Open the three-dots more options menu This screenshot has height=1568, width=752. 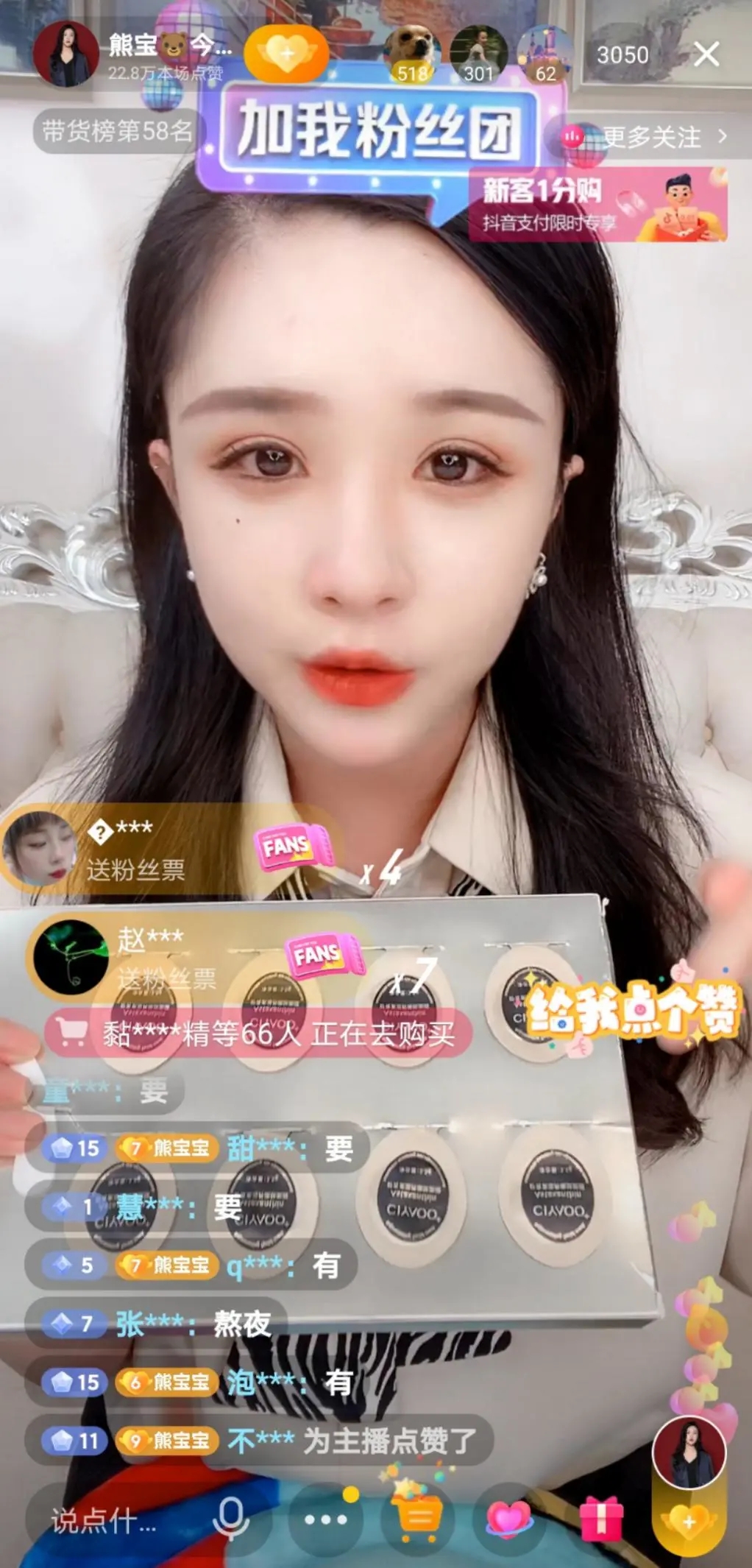[326, 1519]
